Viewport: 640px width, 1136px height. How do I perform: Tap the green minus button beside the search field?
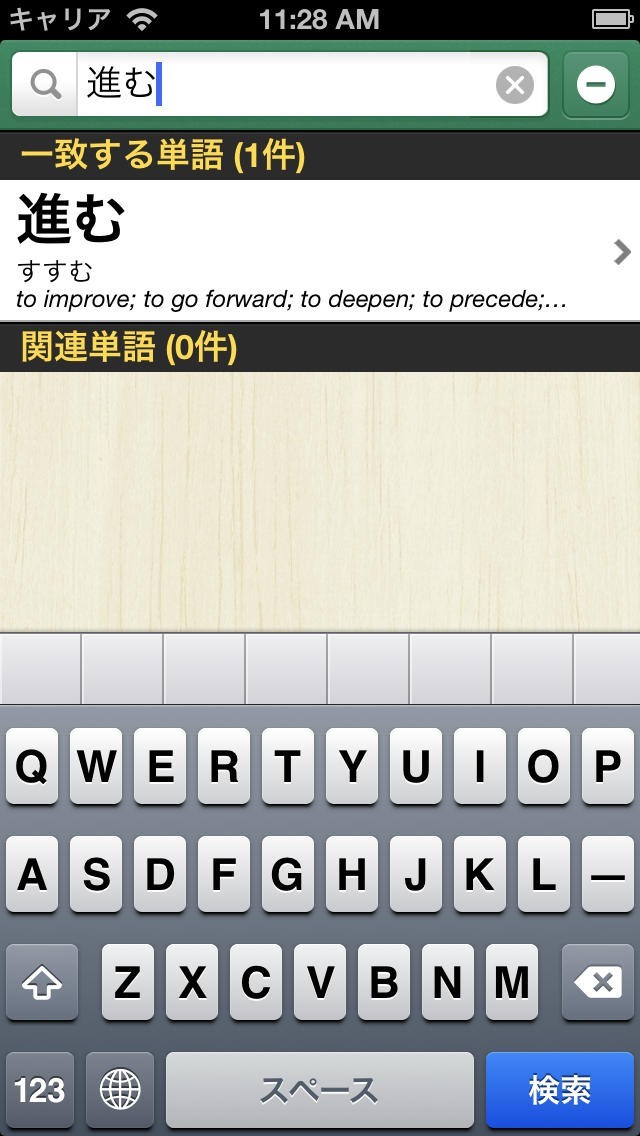[x=596, y=85]
